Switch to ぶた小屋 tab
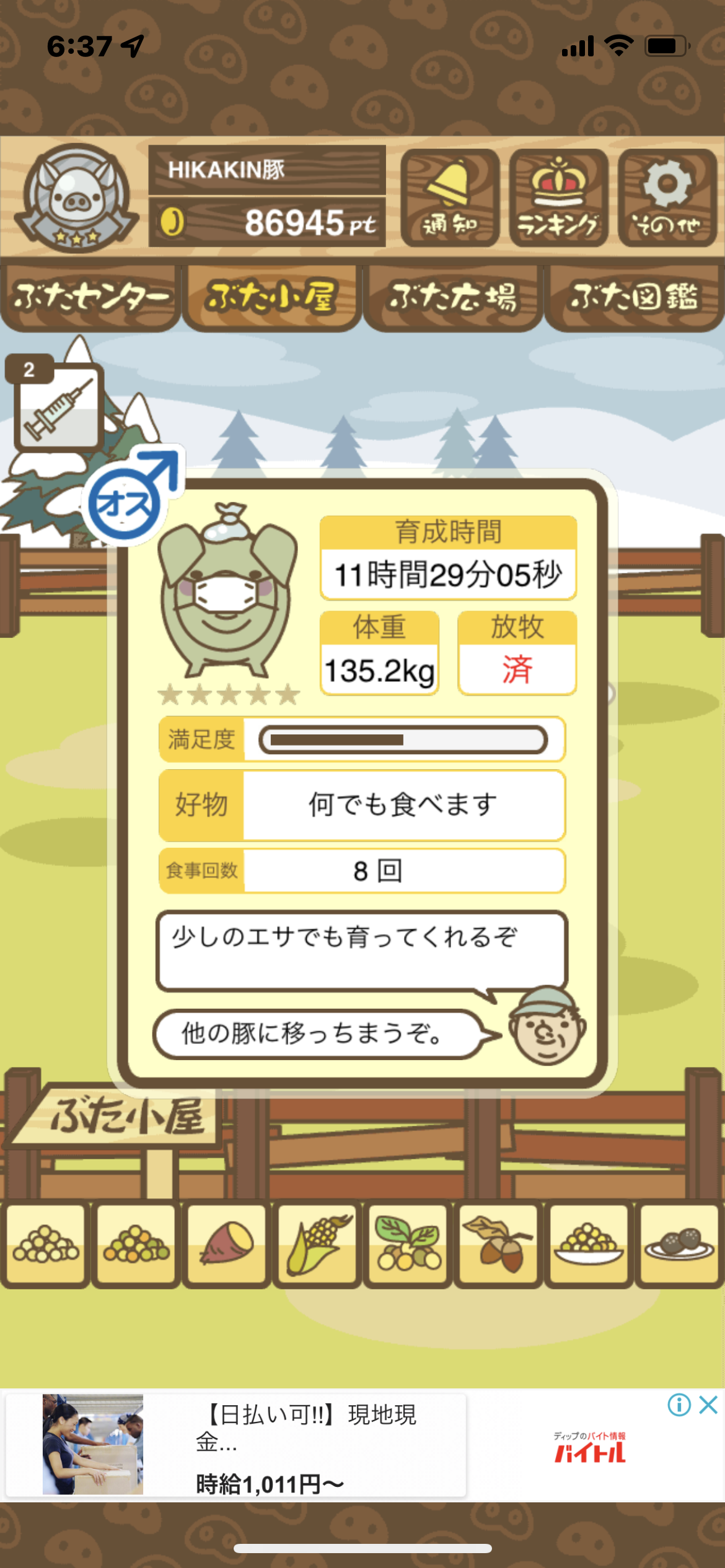Image resolution: width=725 pixels, height=1568 pixels. coord(271,298)
